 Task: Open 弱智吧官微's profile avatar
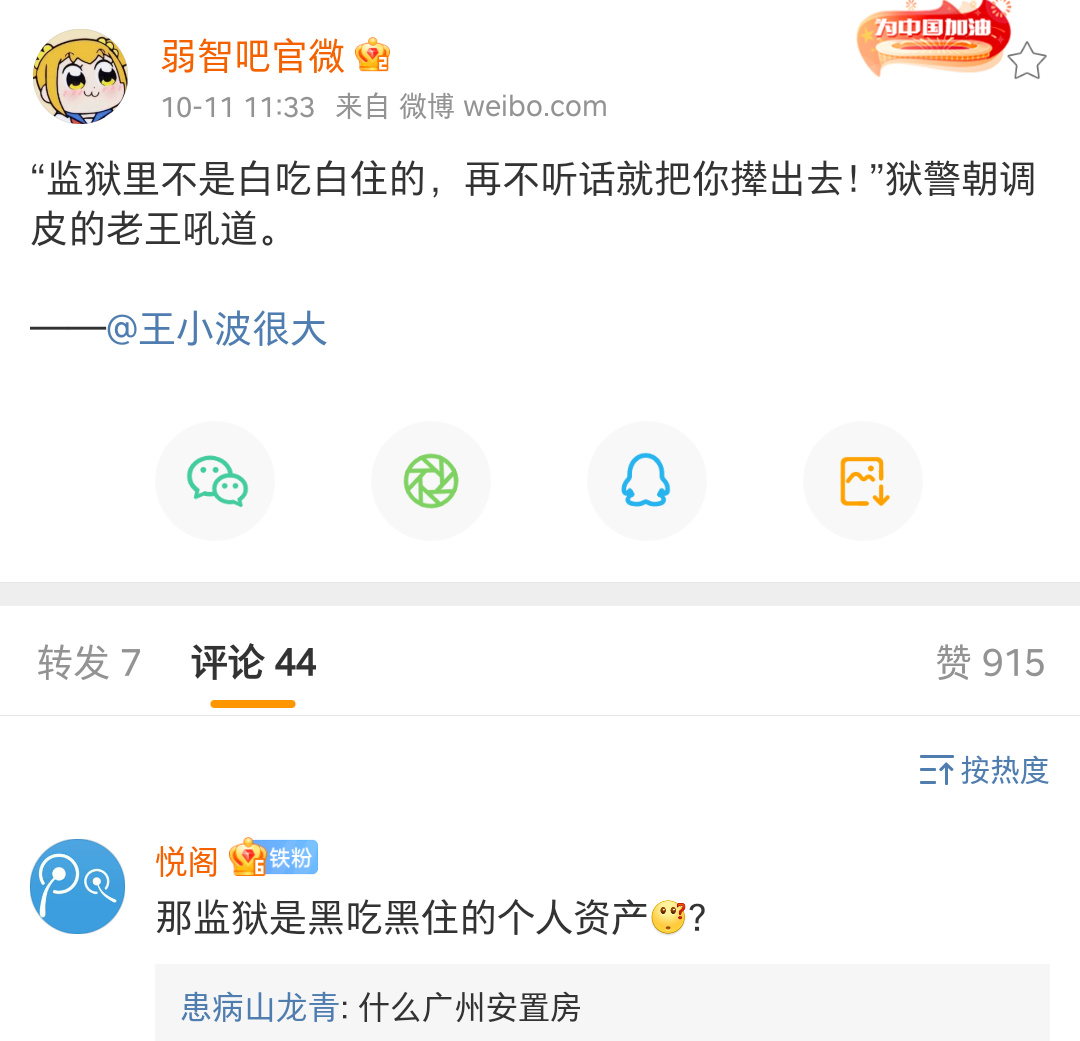click(82, 76)
